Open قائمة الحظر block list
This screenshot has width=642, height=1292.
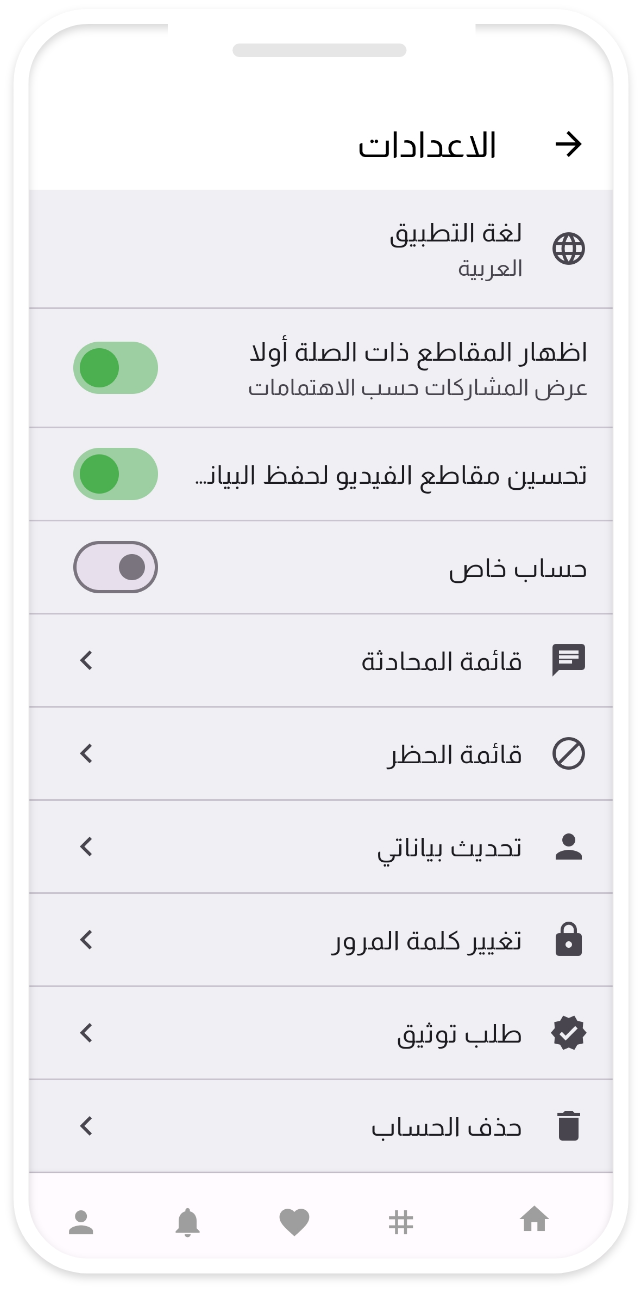321,754
